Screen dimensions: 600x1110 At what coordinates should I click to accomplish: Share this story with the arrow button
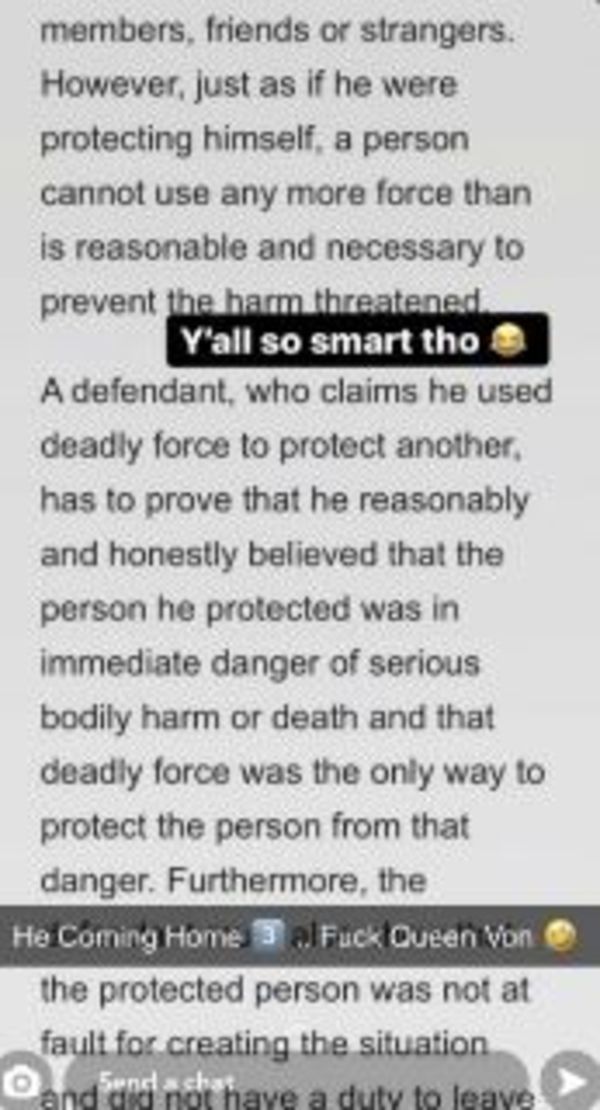tap(572, 1081)
